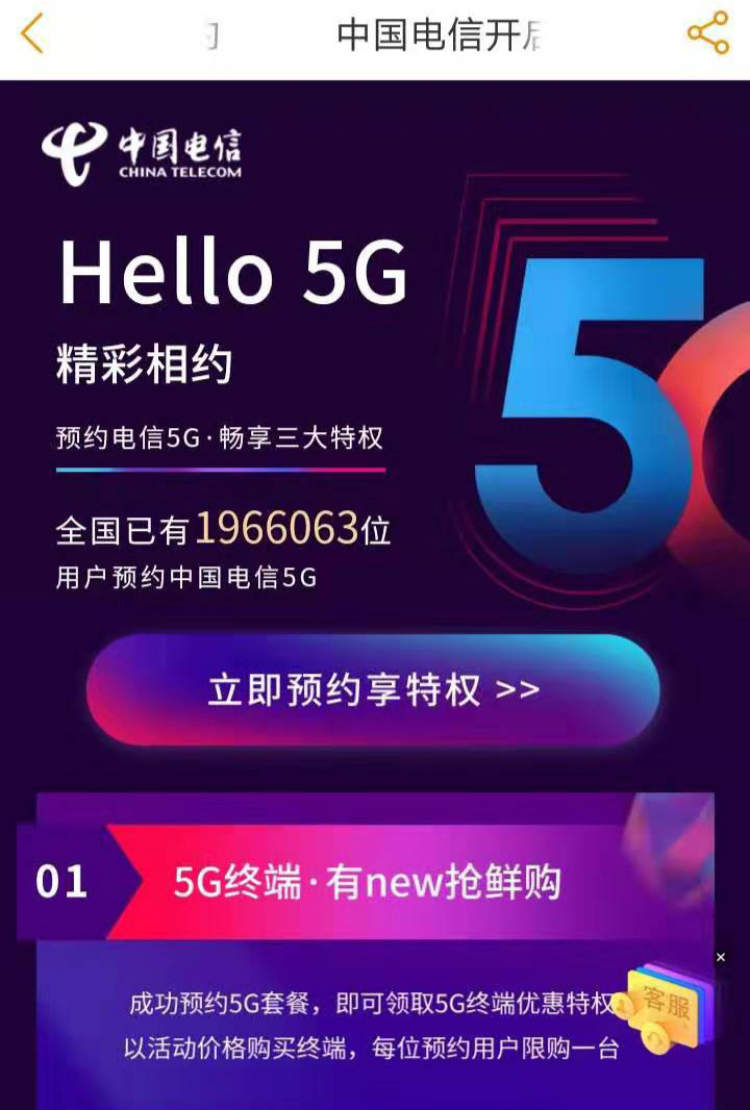Dismiss the floating 客服 widget
This screenshot has height=1110, width=750.
[x=720, y=958]
